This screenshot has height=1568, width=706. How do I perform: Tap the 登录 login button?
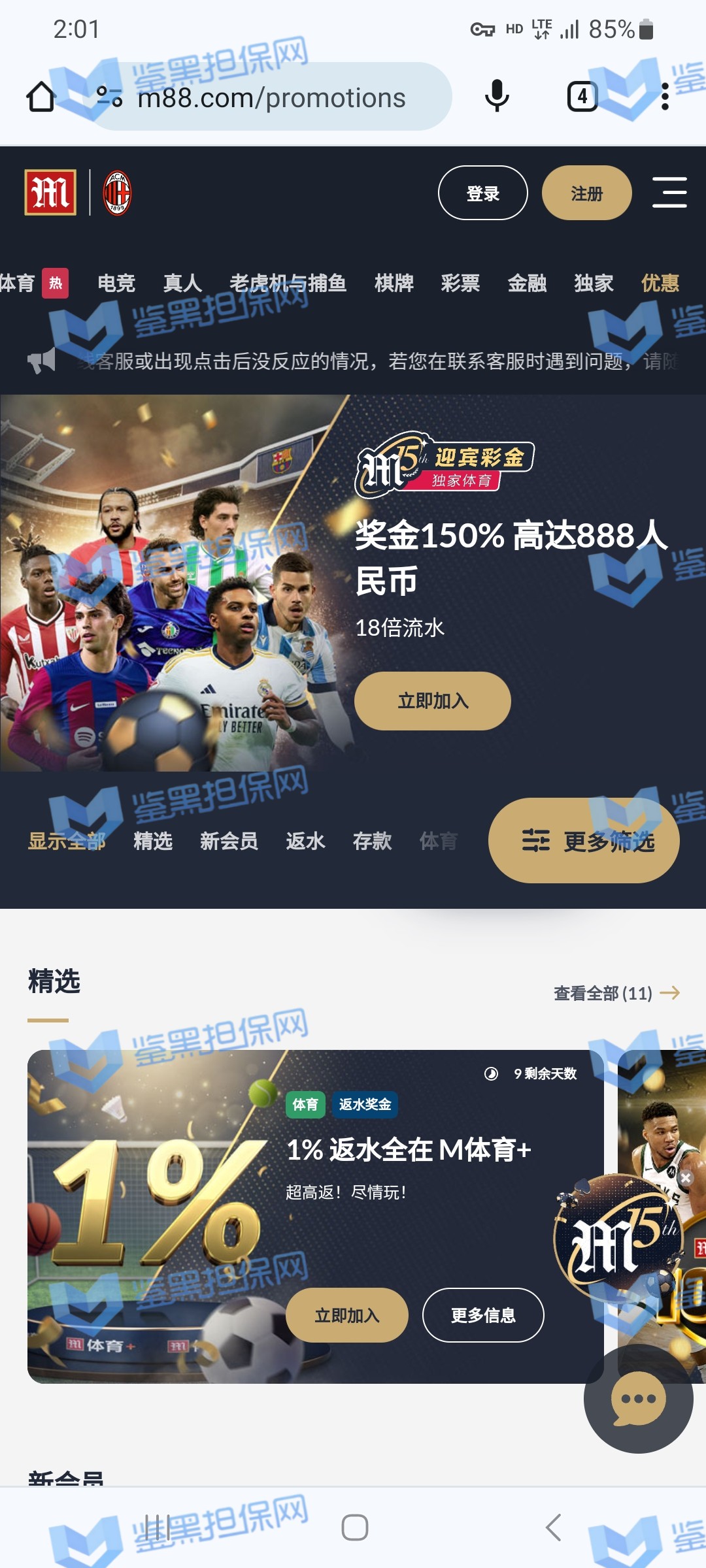point(482,193)
